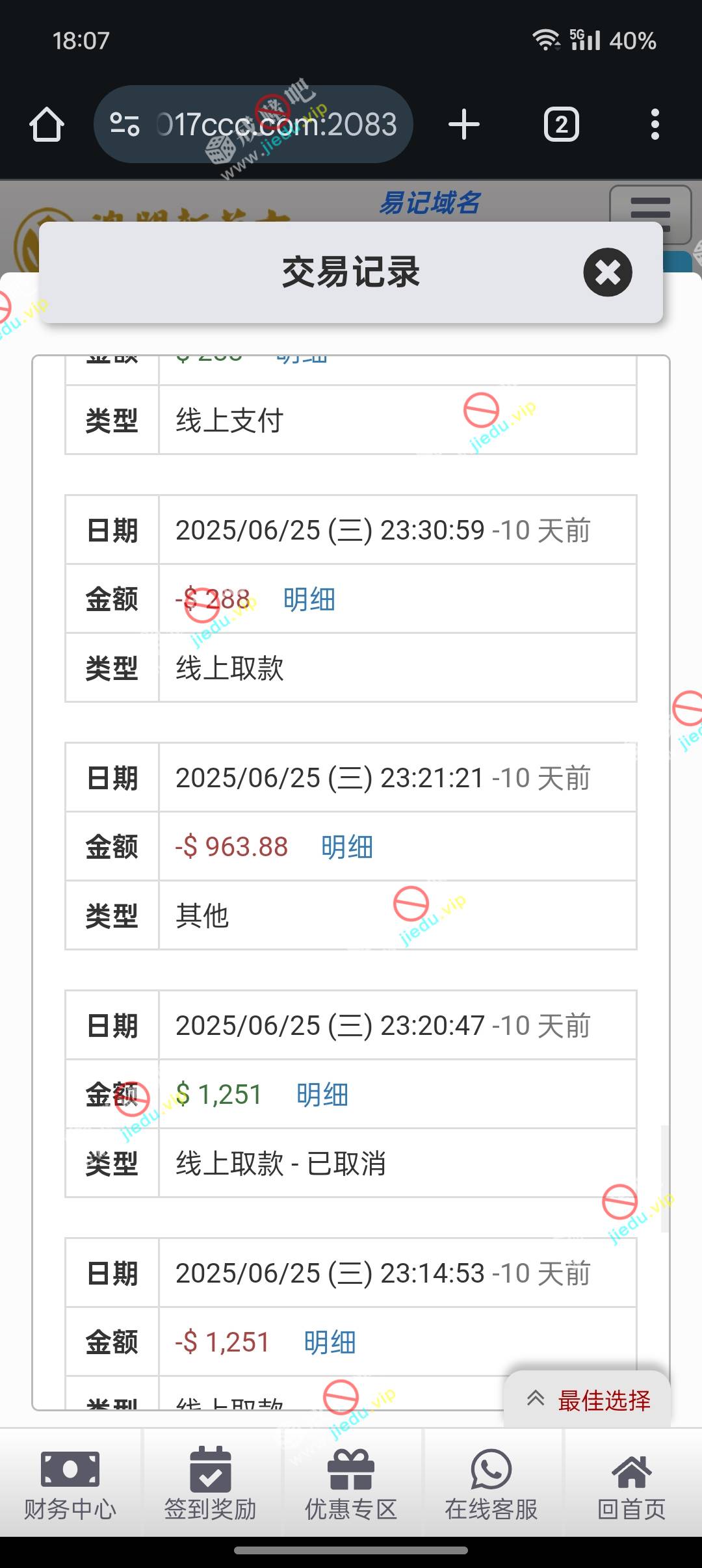View 明细 for the -$963.88 transaction
Viewport: 702px width, 1568px height.
click(347, 847)
